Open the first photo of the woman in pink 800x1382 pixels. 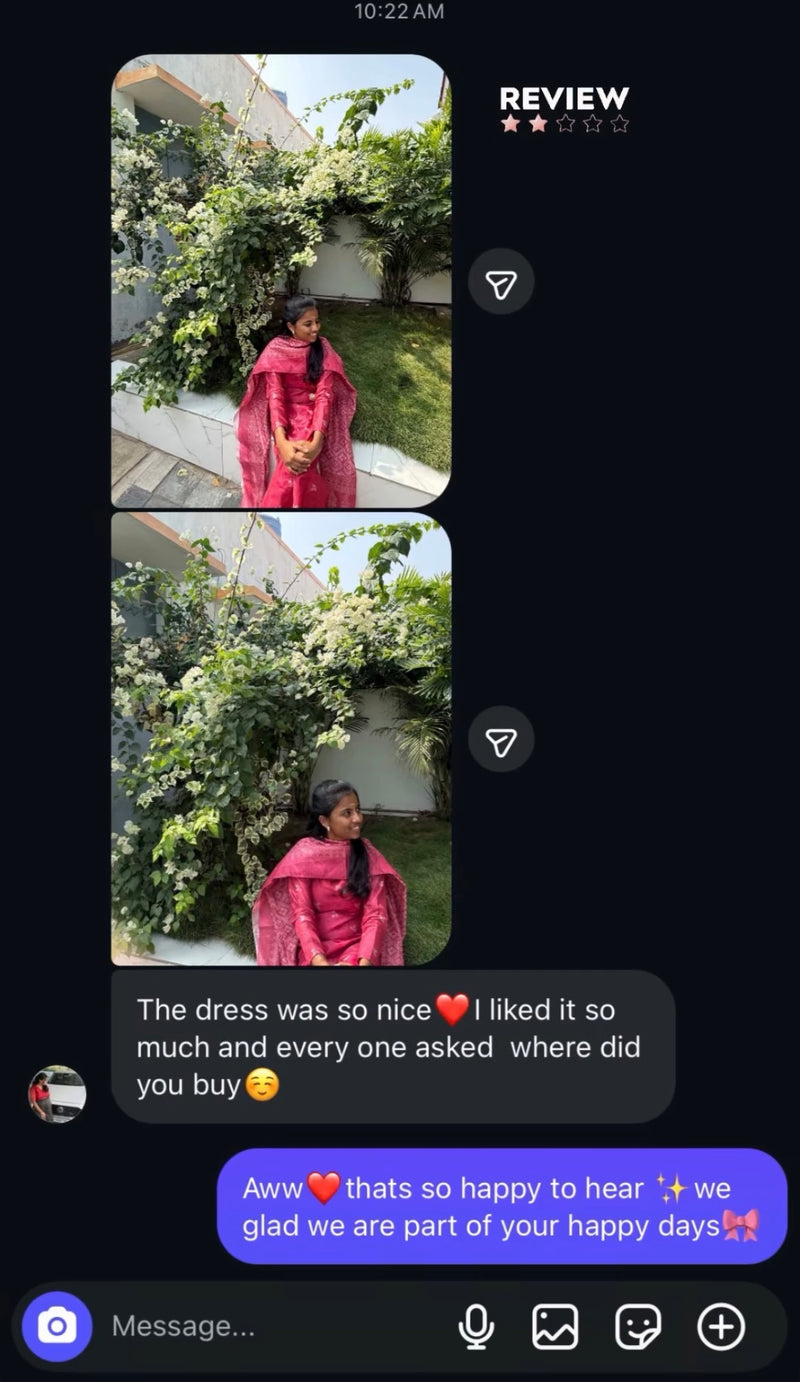click(280, 280)
